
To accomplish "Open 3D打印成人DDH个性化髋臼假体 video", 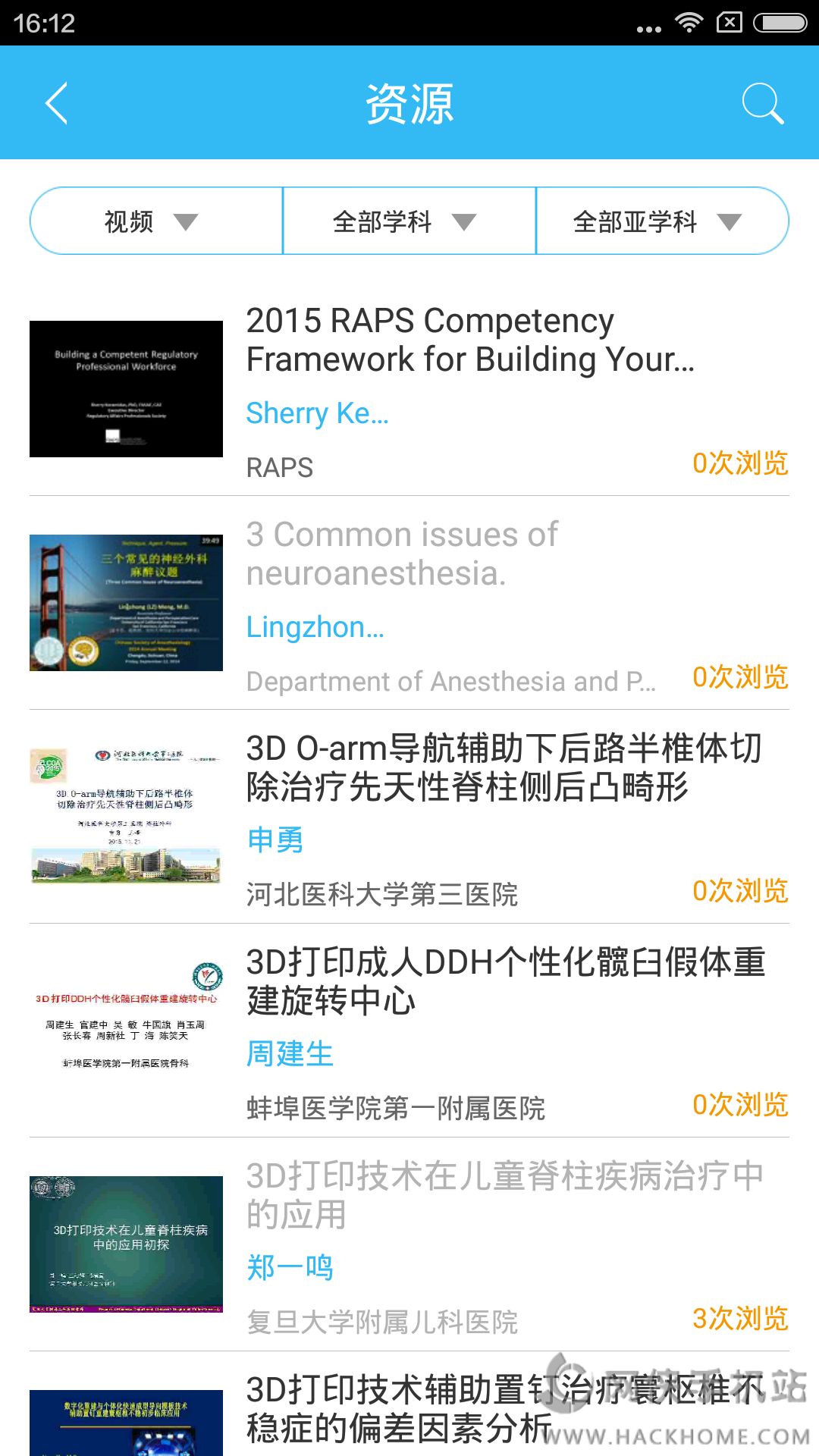I will [409, 1031].
